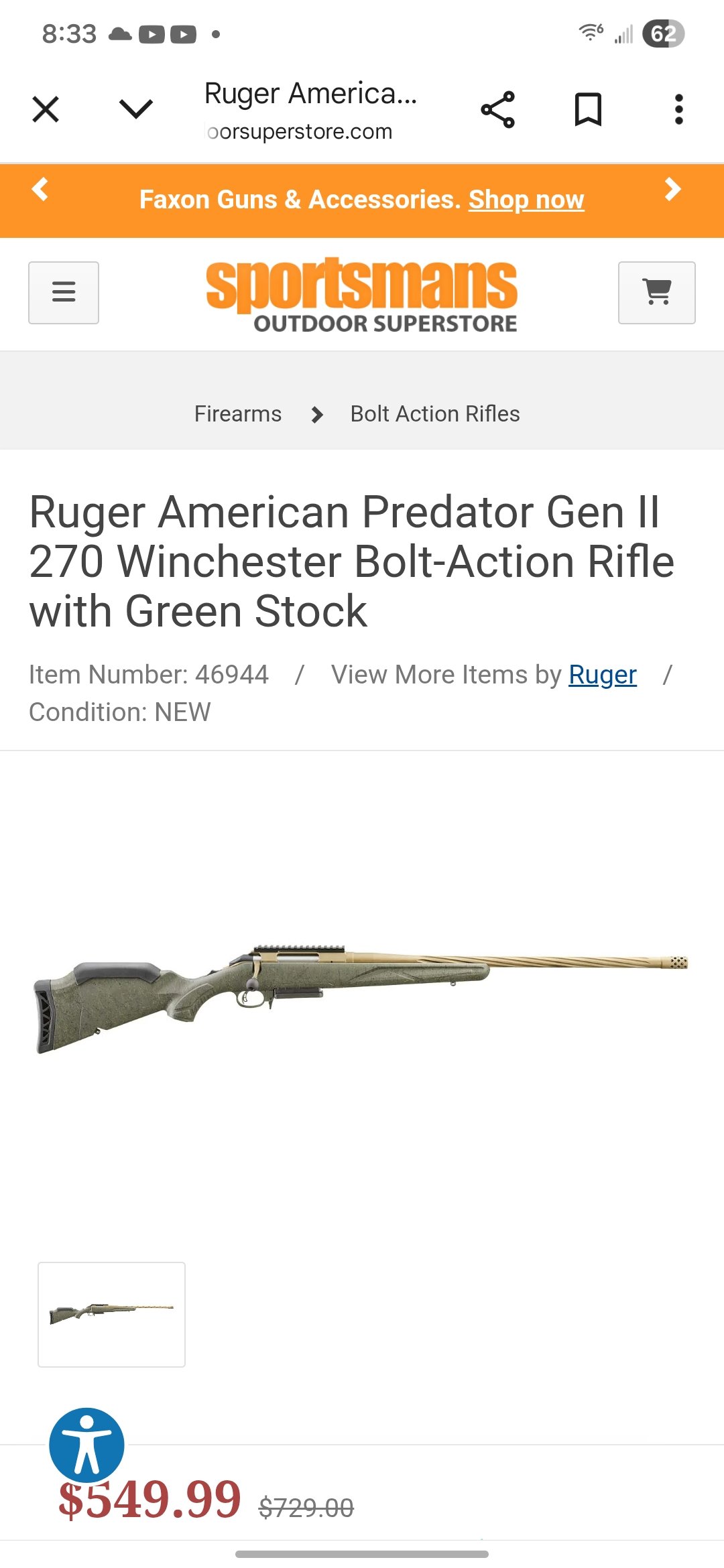Open the Firearms breadcrumb
This screenshot has height=1568, width=724.
(x=238, y=414)
